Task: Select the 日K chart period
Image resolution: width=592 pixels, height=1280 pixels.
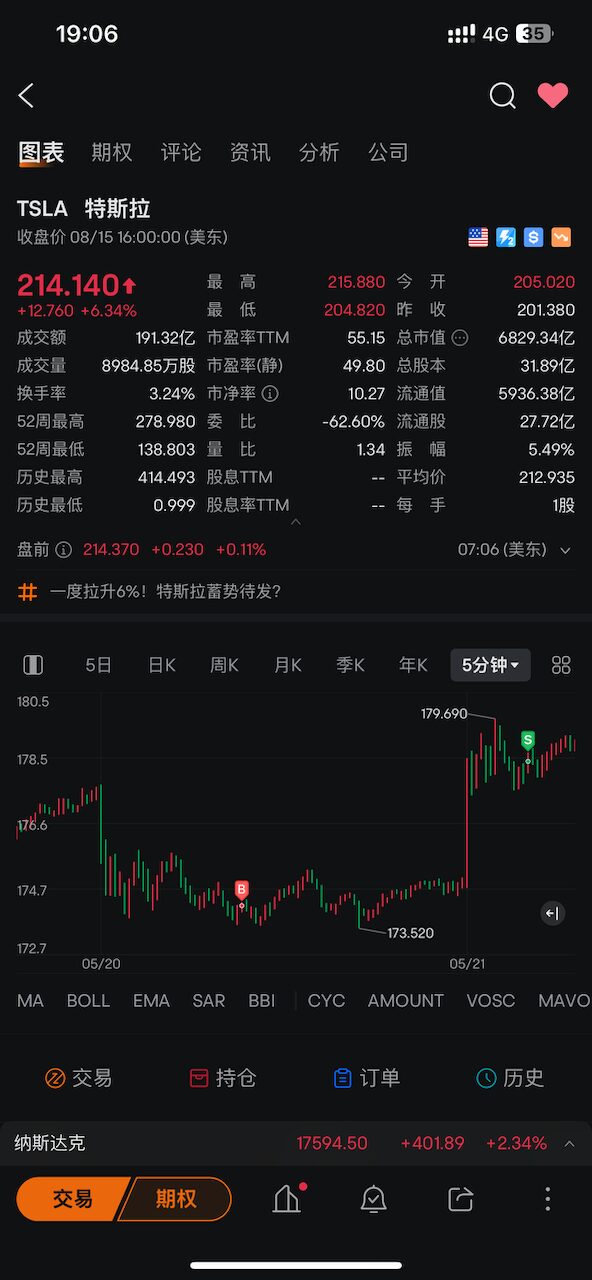Action: point(162,665)
